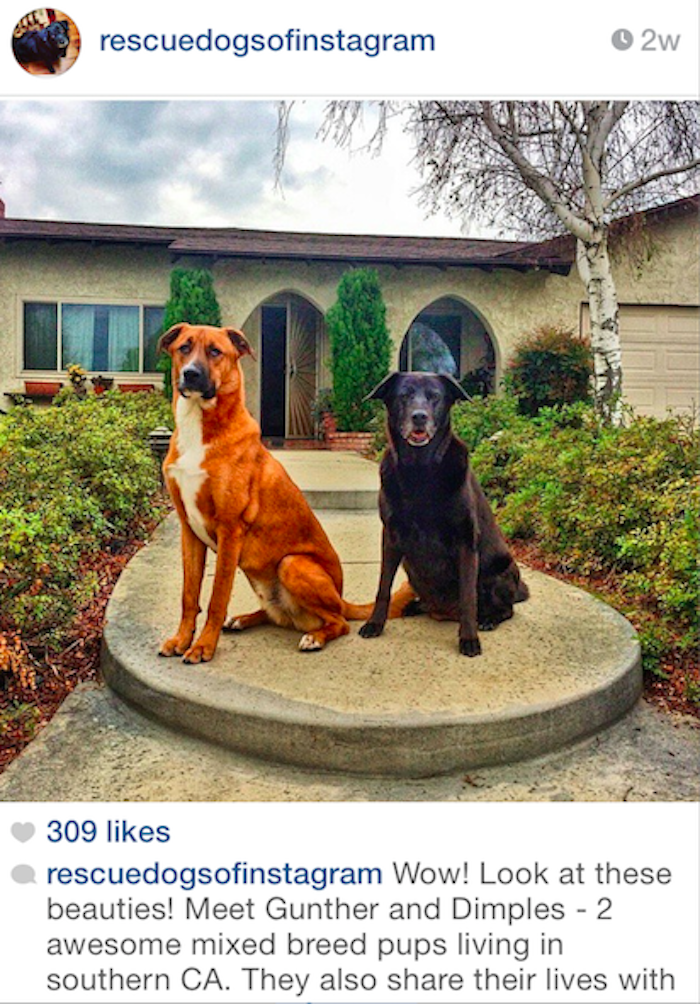The image size is (700, 1004).
Task: Open the photo of Gunther and Dimples
Action: (350, 450)
